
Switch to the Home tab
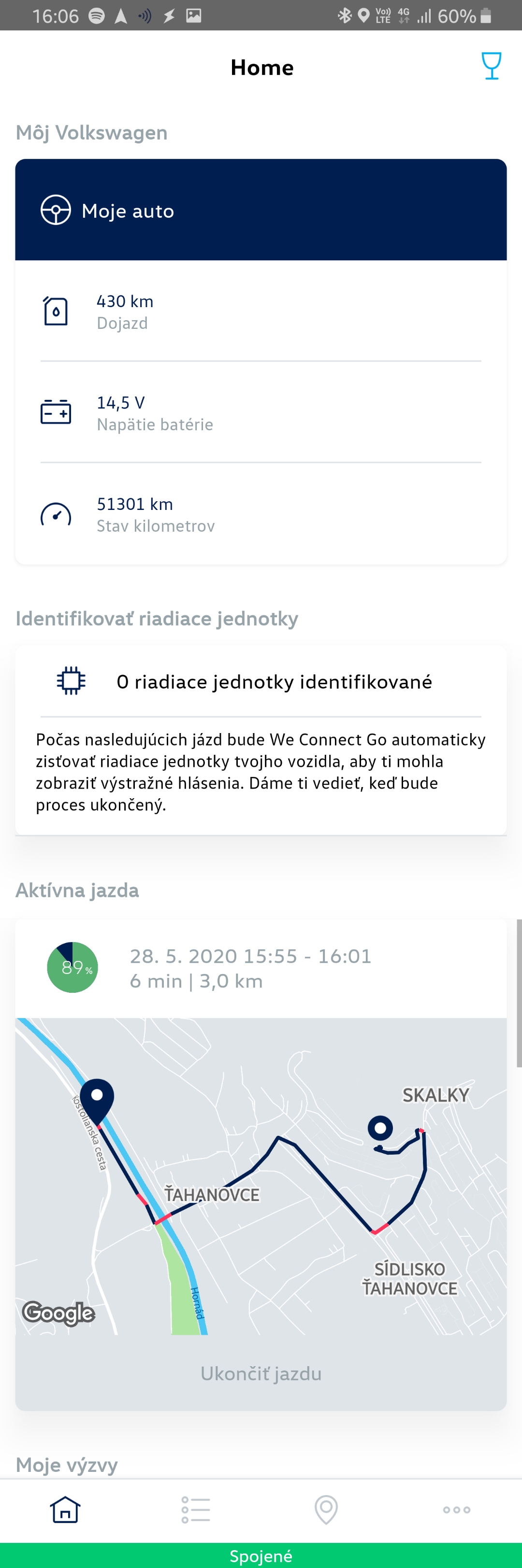click(65, 1509)
